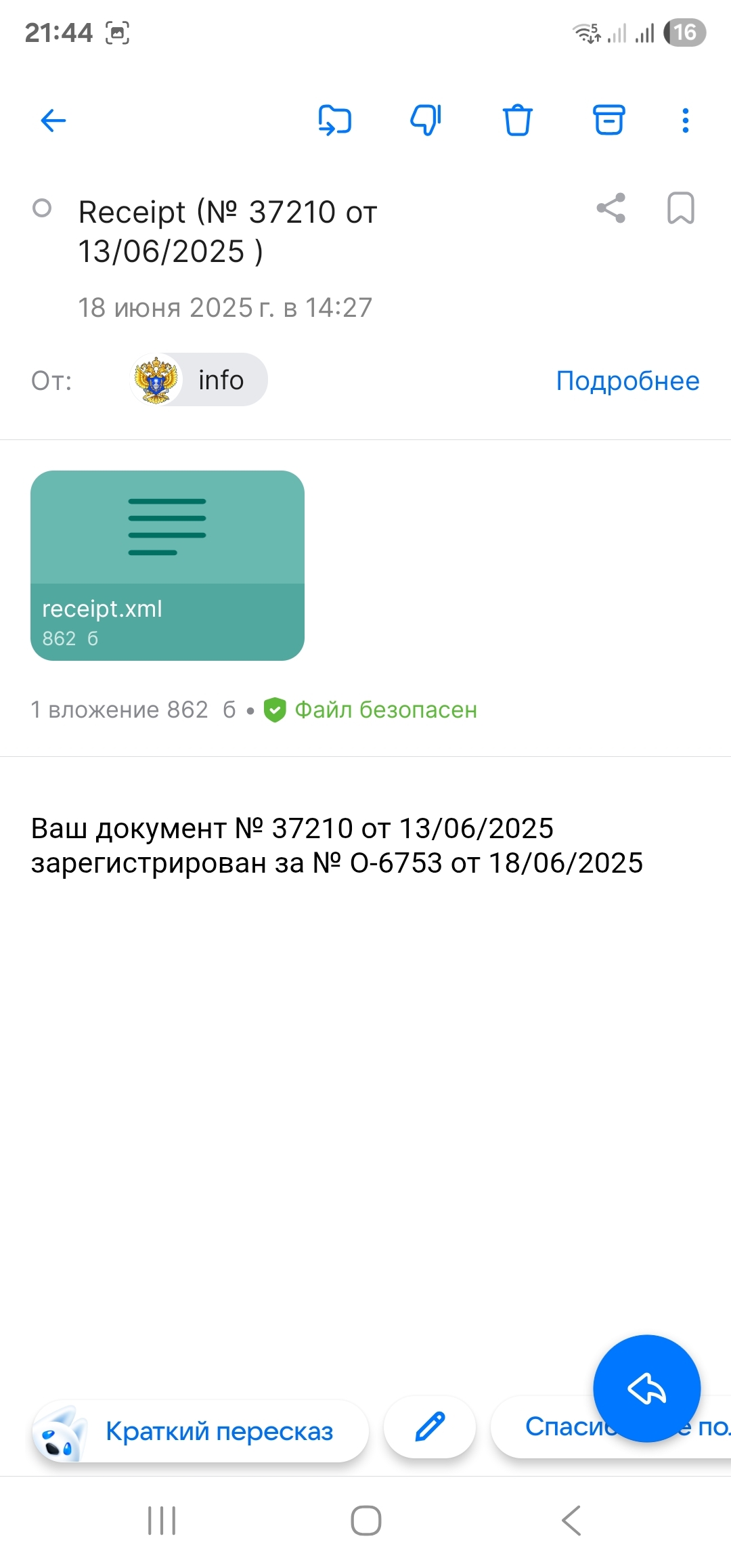Open the overflow menu
Screen dimensions: 731x1568
(x=685, y=121)
